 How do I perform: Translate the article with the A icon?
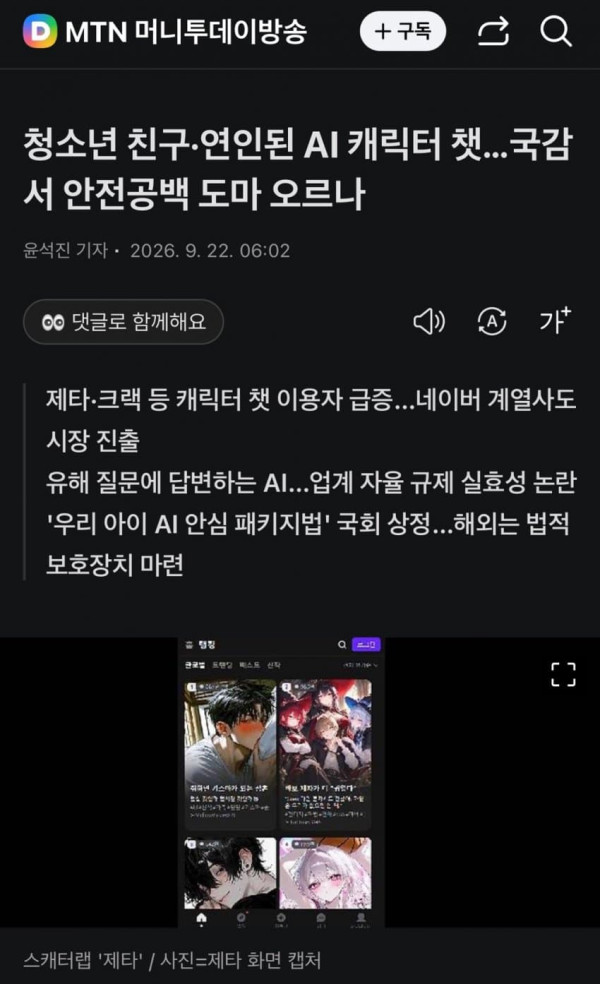click(492, 322)
